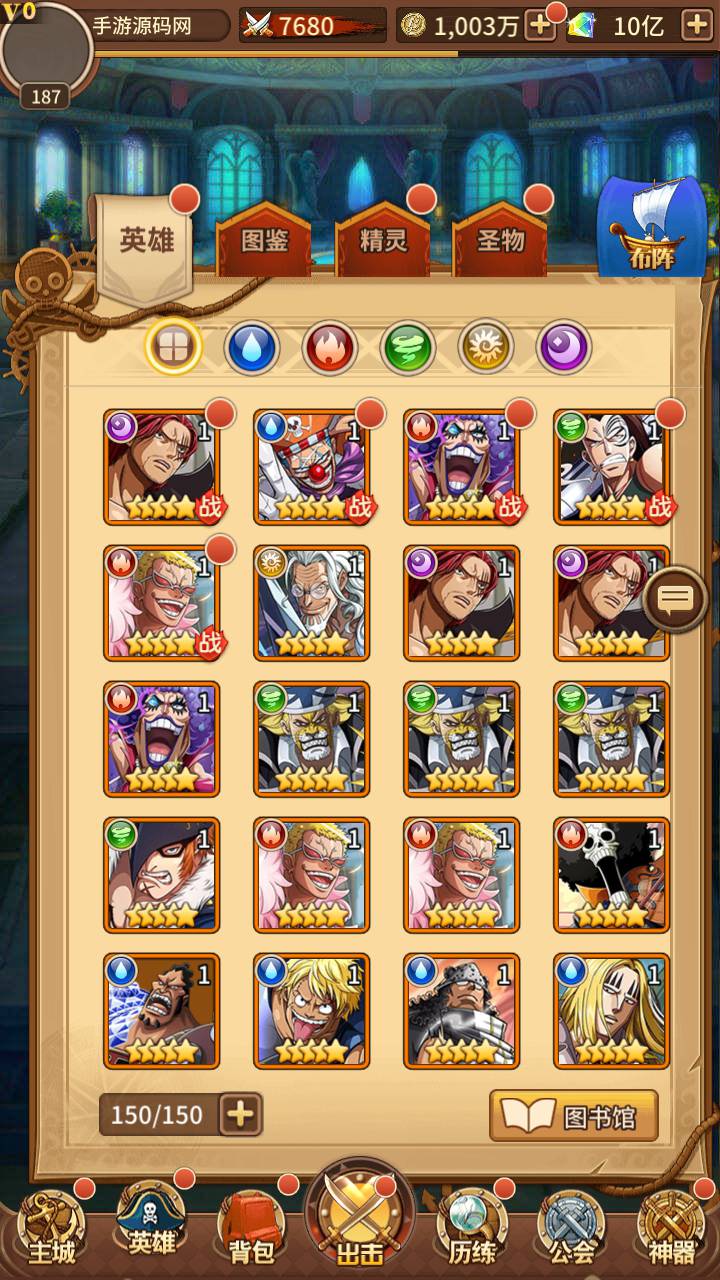Screen dimensions: 720x1280
Task: Go to 主城 in the bottom bar
Action: coord(52,1230)
